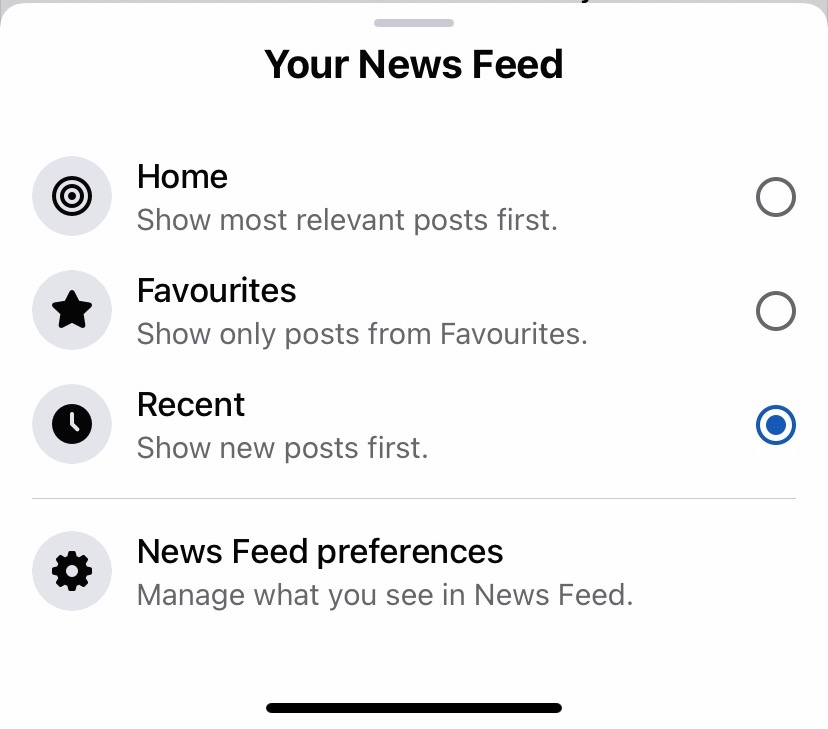Choose Favourites feed option

click(775, 312)
